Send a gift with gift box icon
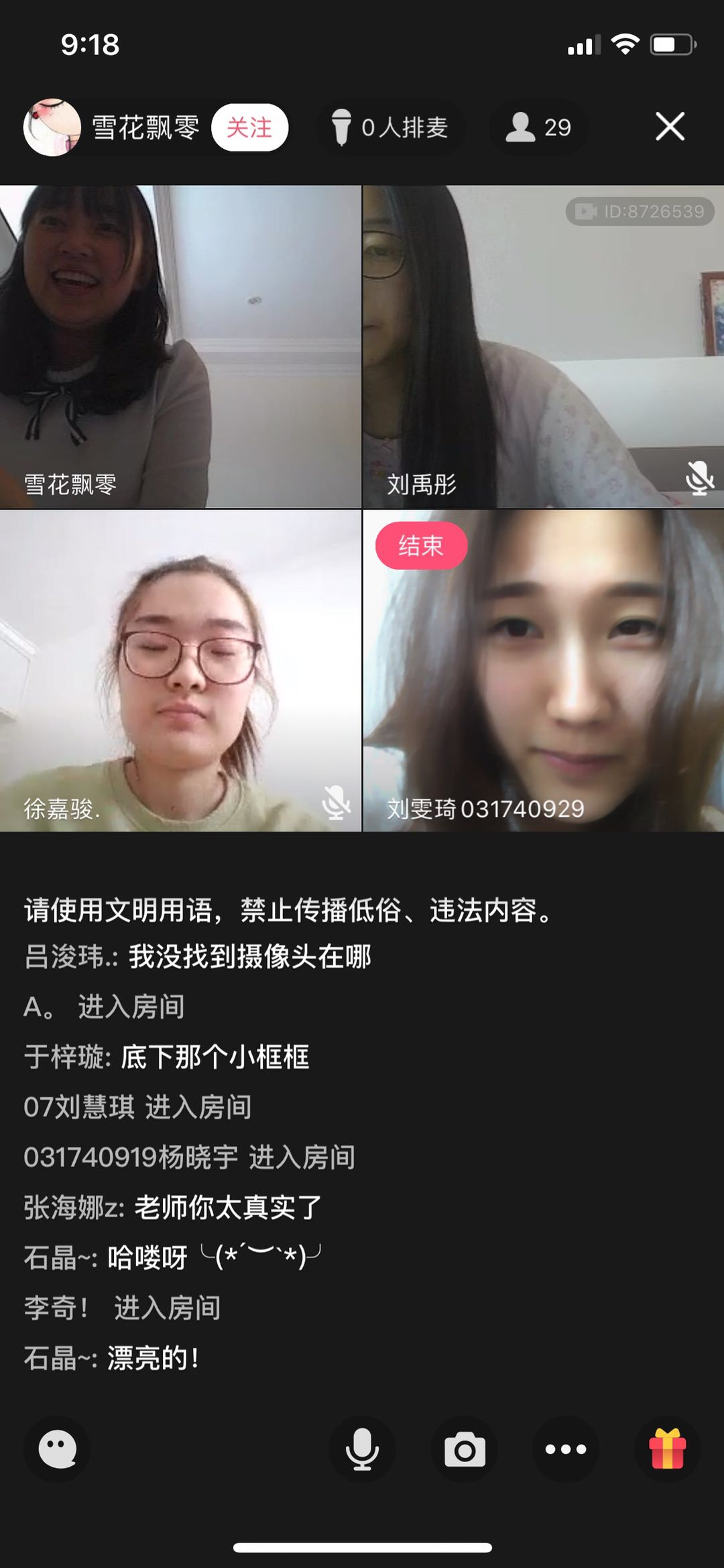This screenshot has width=724, height=1568. tap(668, 1449)
